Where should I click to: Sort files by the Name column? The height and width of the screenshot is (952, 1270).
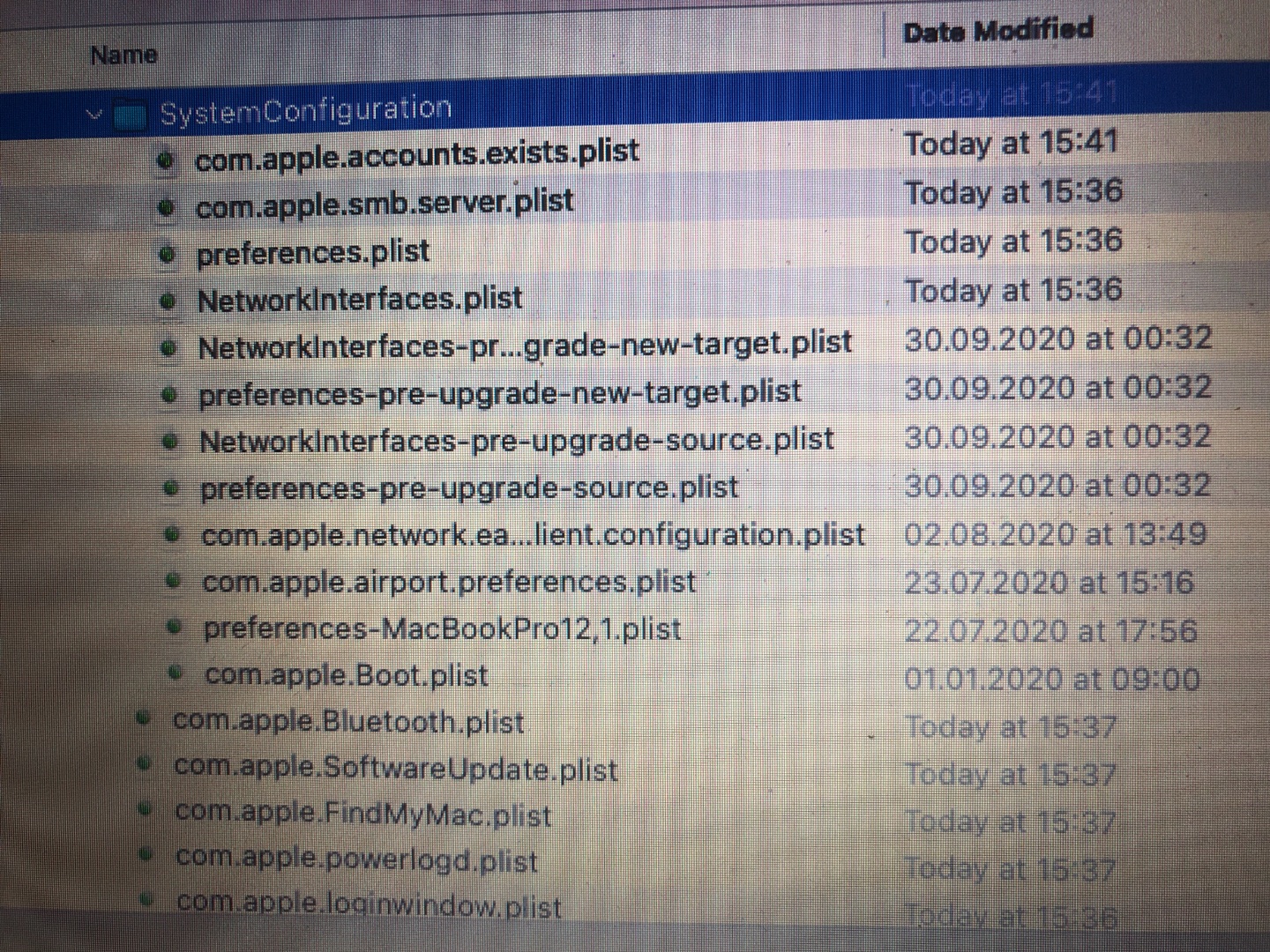tap(123, 56)
